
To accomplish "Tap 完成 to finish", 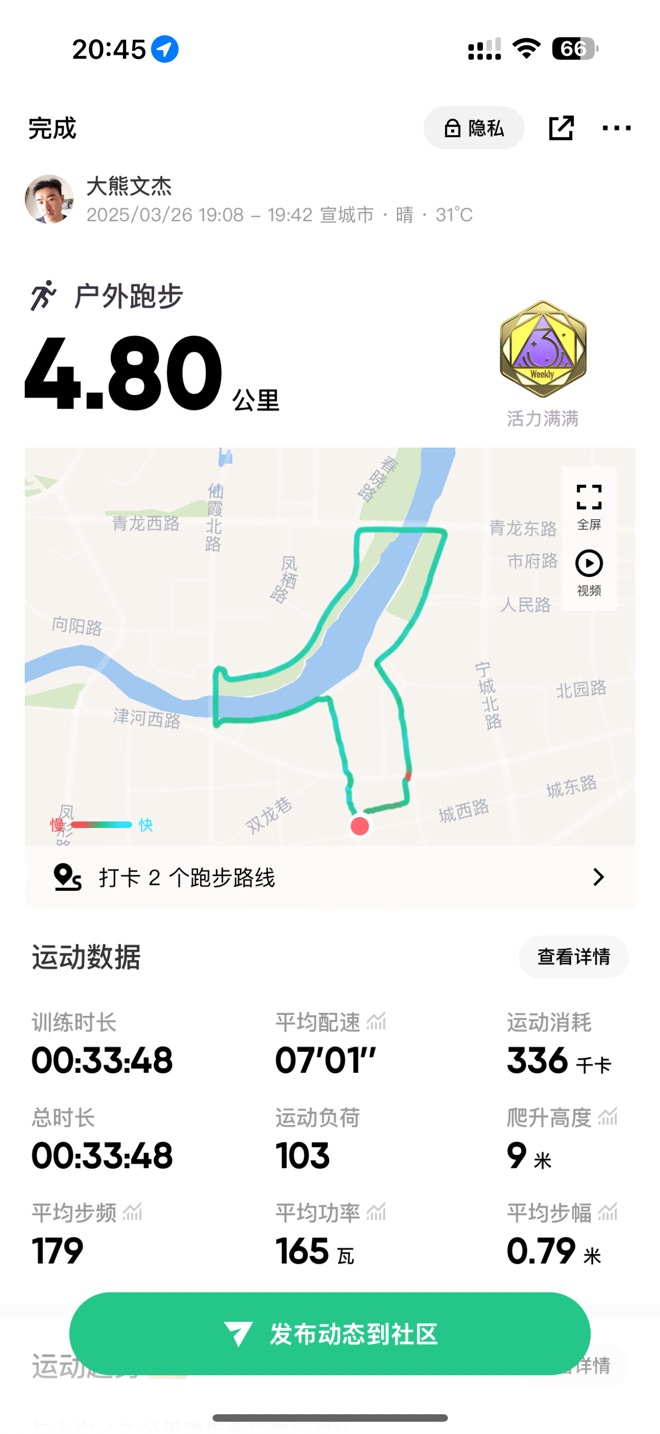I will point(52,129).
